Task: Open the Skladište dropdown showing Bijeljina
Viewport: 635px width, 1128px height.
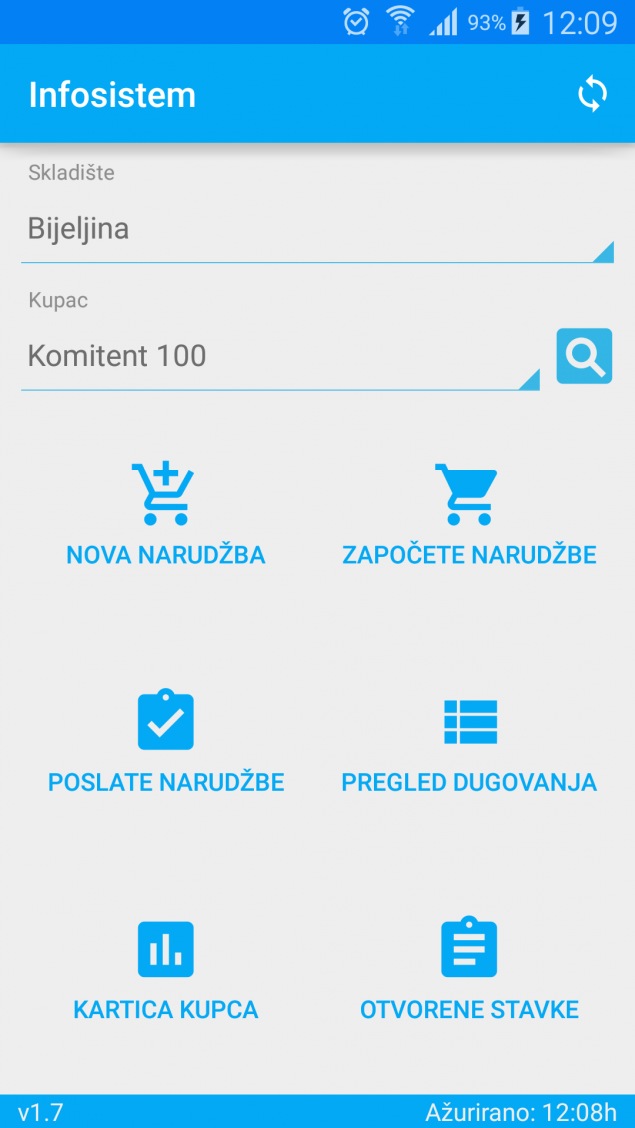Action: pos(317,231)
